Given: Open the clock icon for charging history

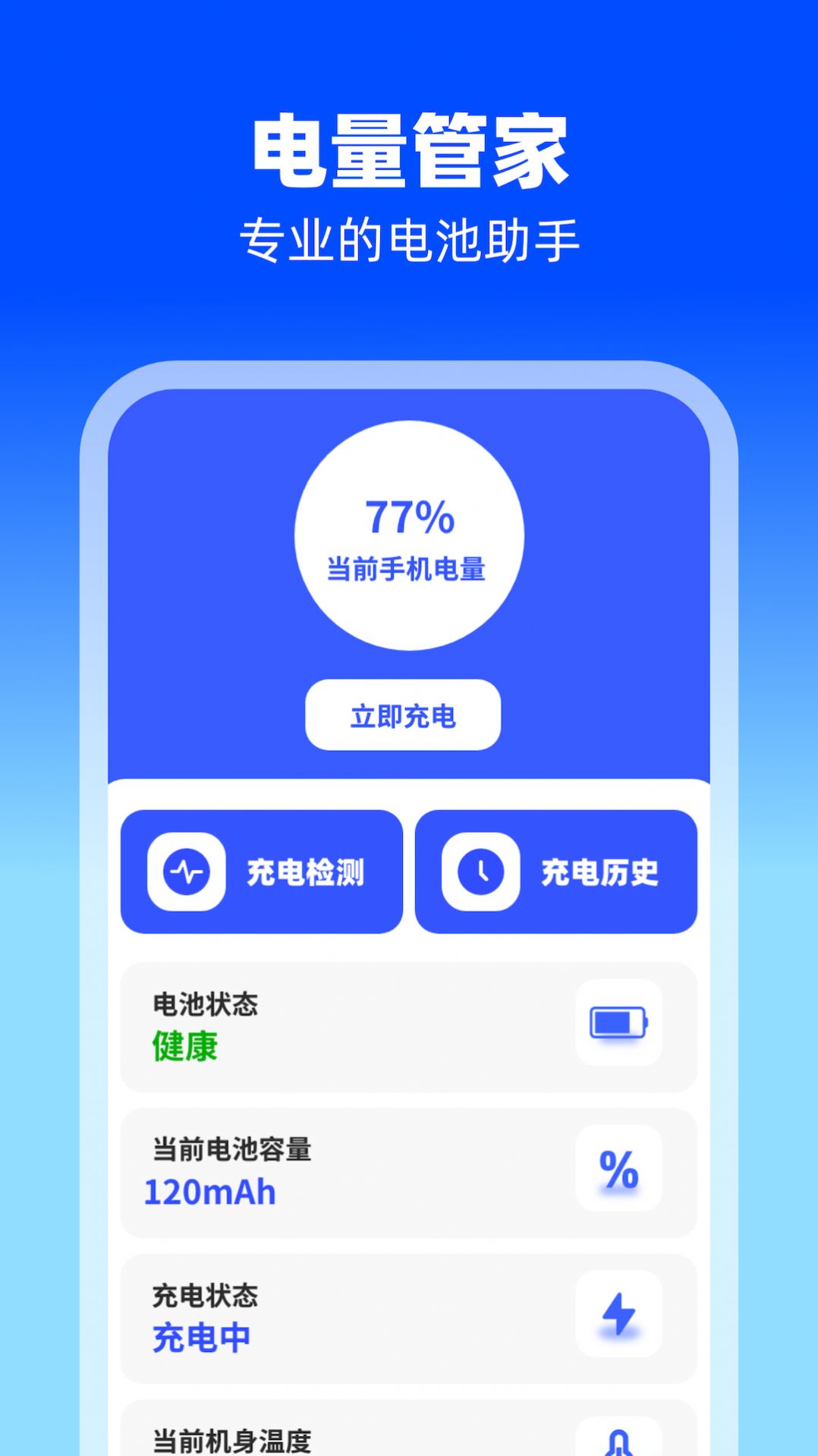Looking at the screenshot, I should pos(480,871).
